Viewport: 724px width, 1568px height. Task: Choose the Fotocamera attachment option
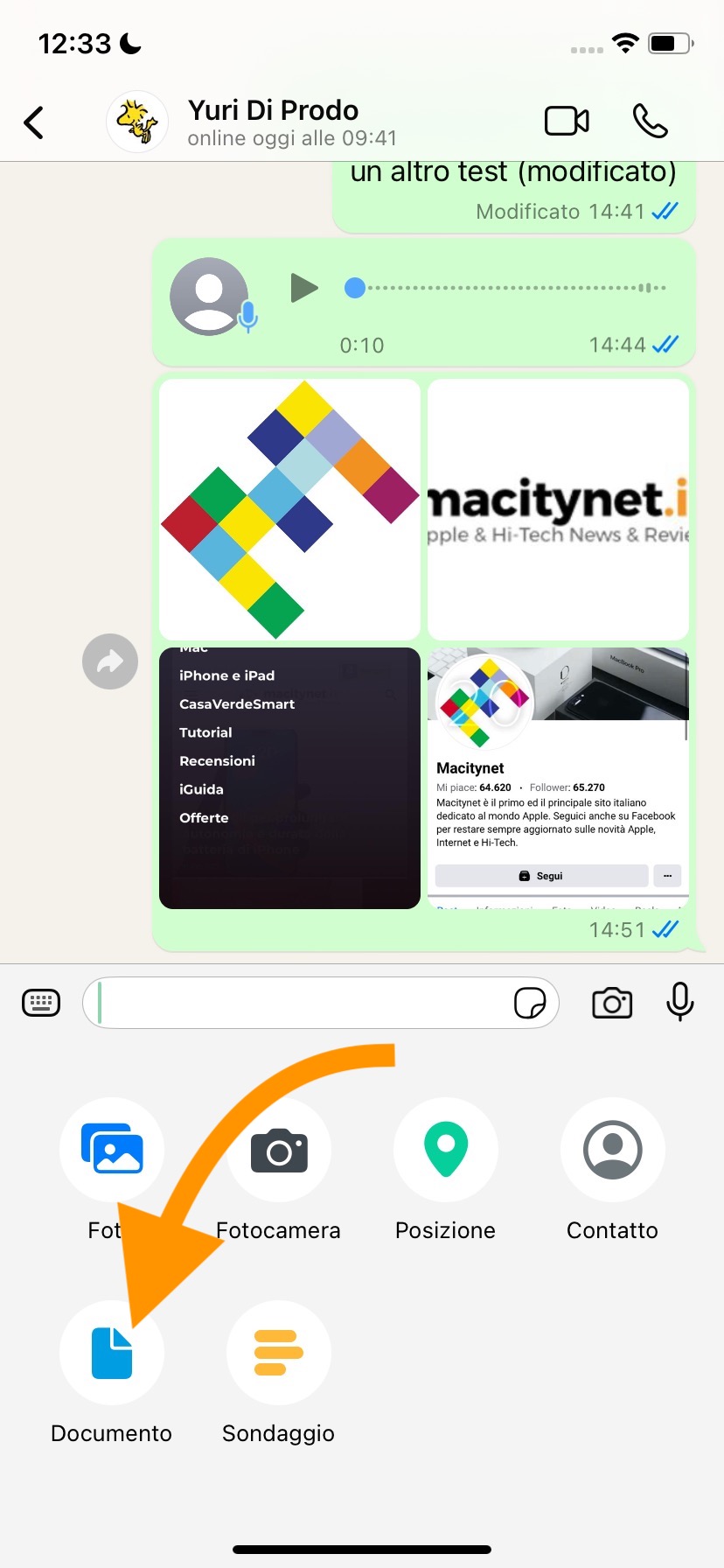[278, 1150]
